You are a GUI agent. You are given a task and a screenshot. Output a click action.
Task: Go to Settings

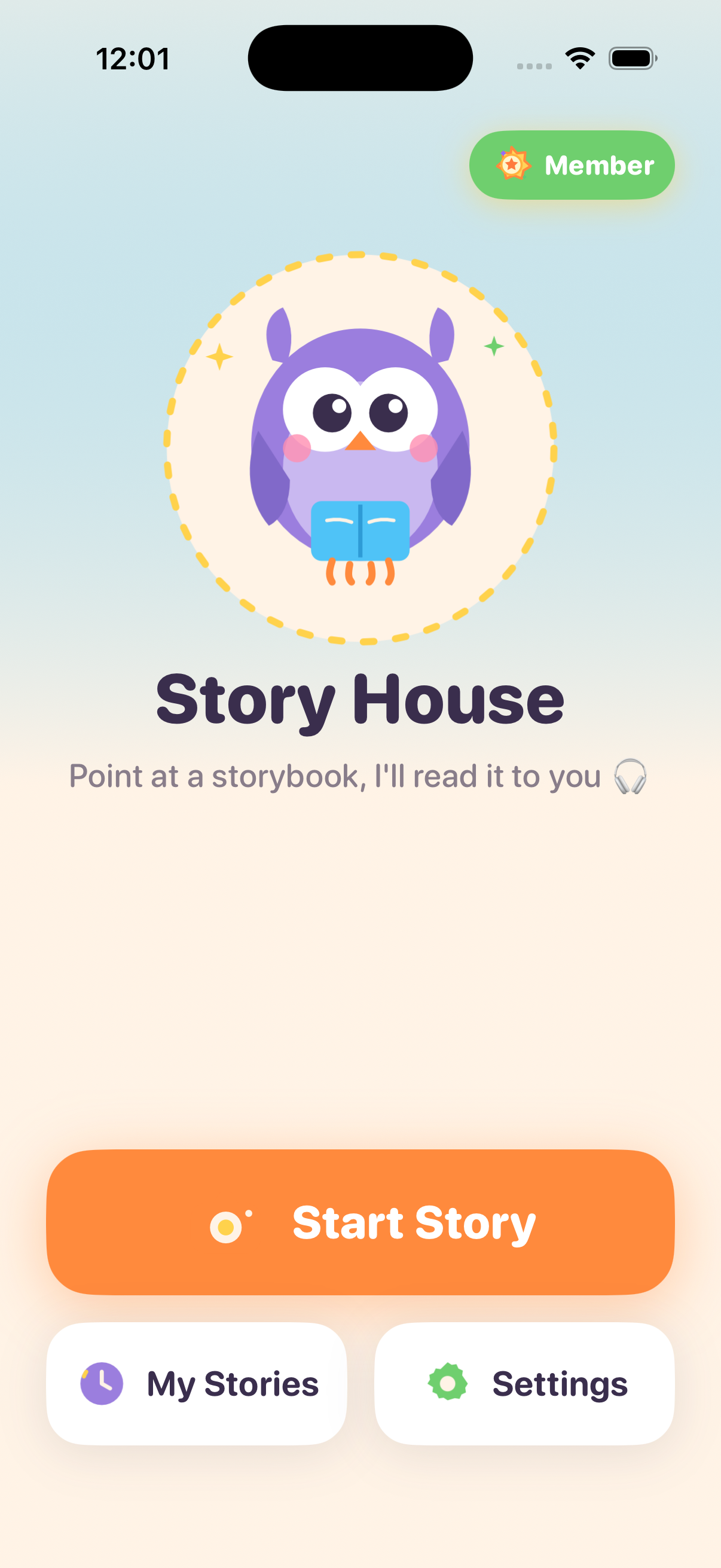coord(524,1384)
